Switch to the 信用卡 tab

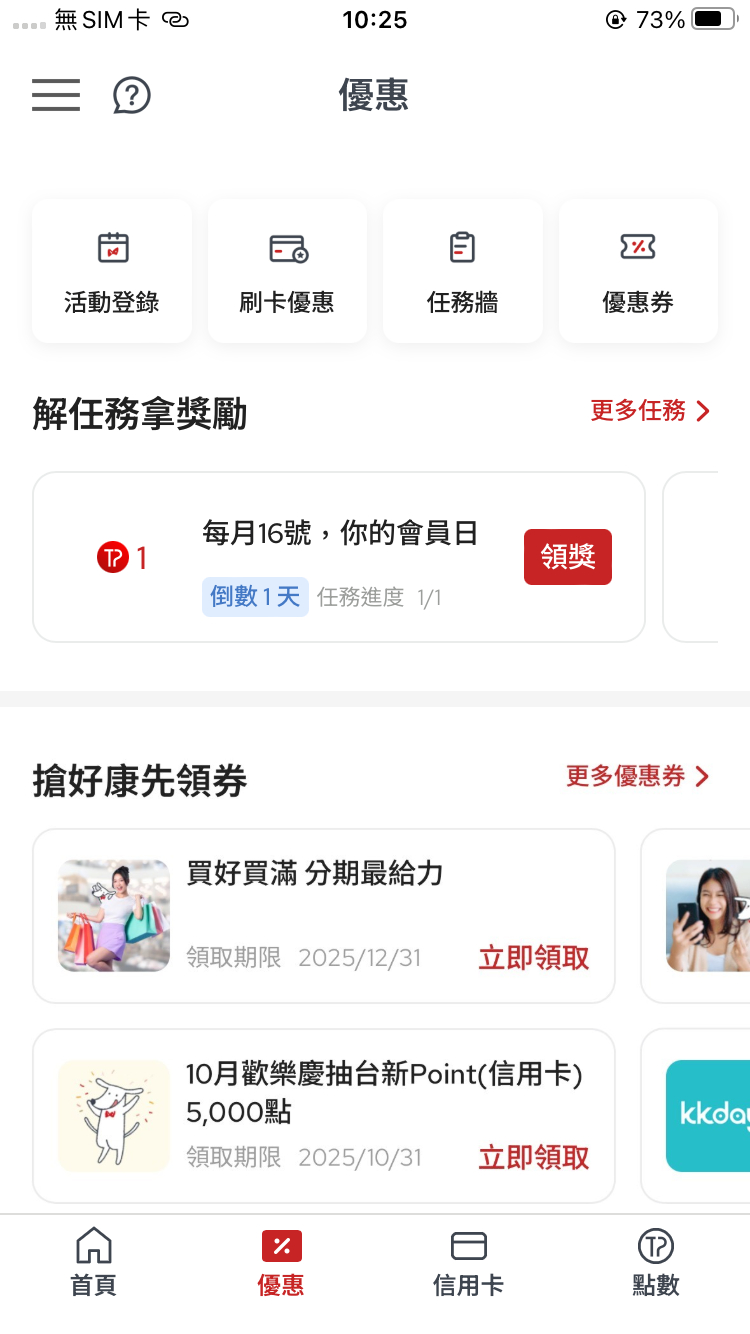[468, 1264]
